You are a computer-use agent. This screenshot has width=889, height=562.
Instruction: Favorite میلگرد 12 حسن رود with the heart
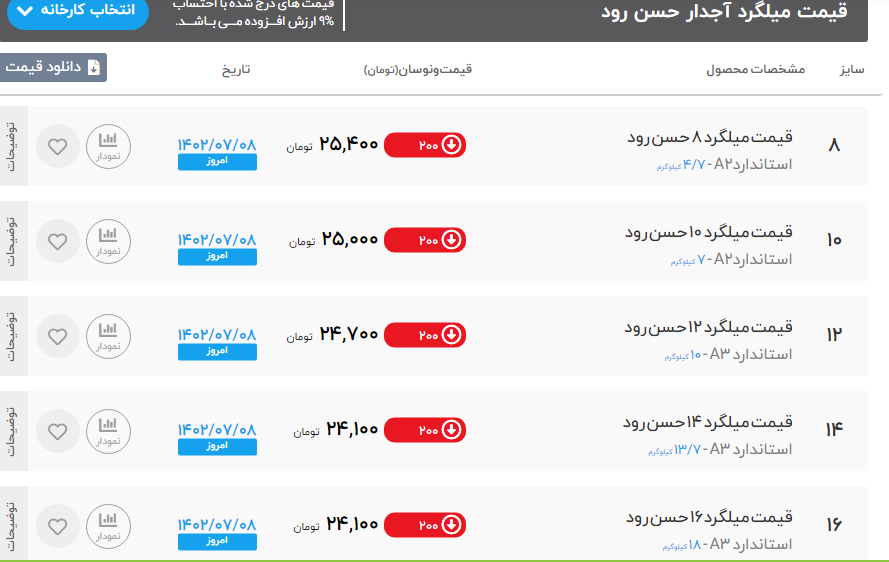tap(58, 336)
